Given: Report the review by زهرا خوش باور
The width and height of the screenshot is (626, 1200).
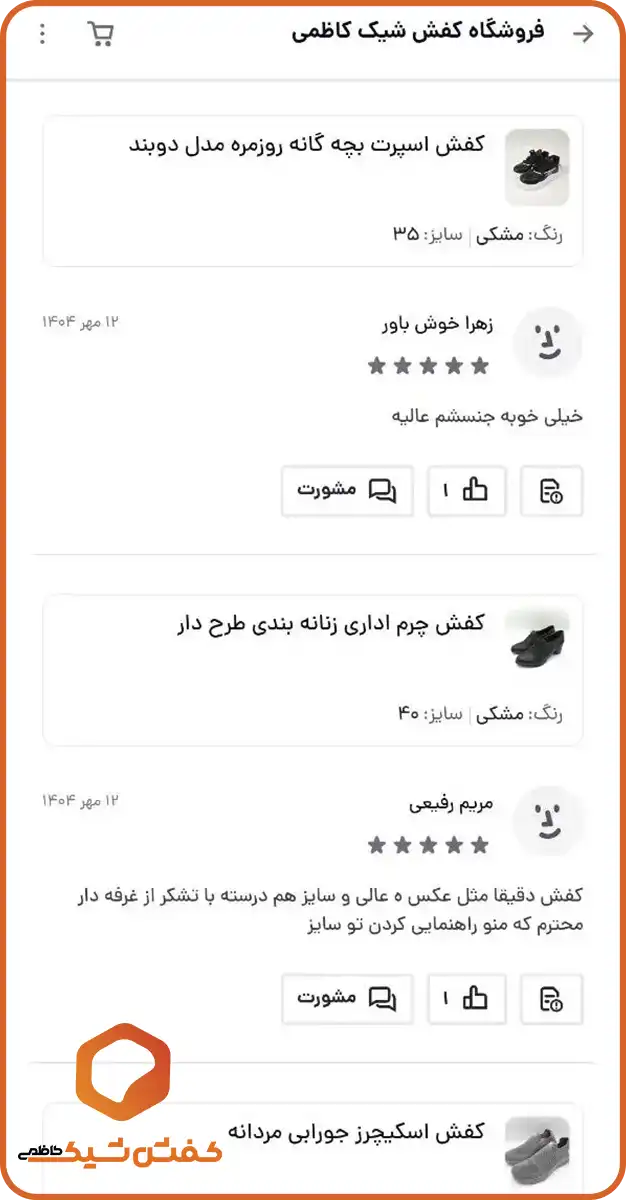Looking at the screenshot, I should pos(551,491).
